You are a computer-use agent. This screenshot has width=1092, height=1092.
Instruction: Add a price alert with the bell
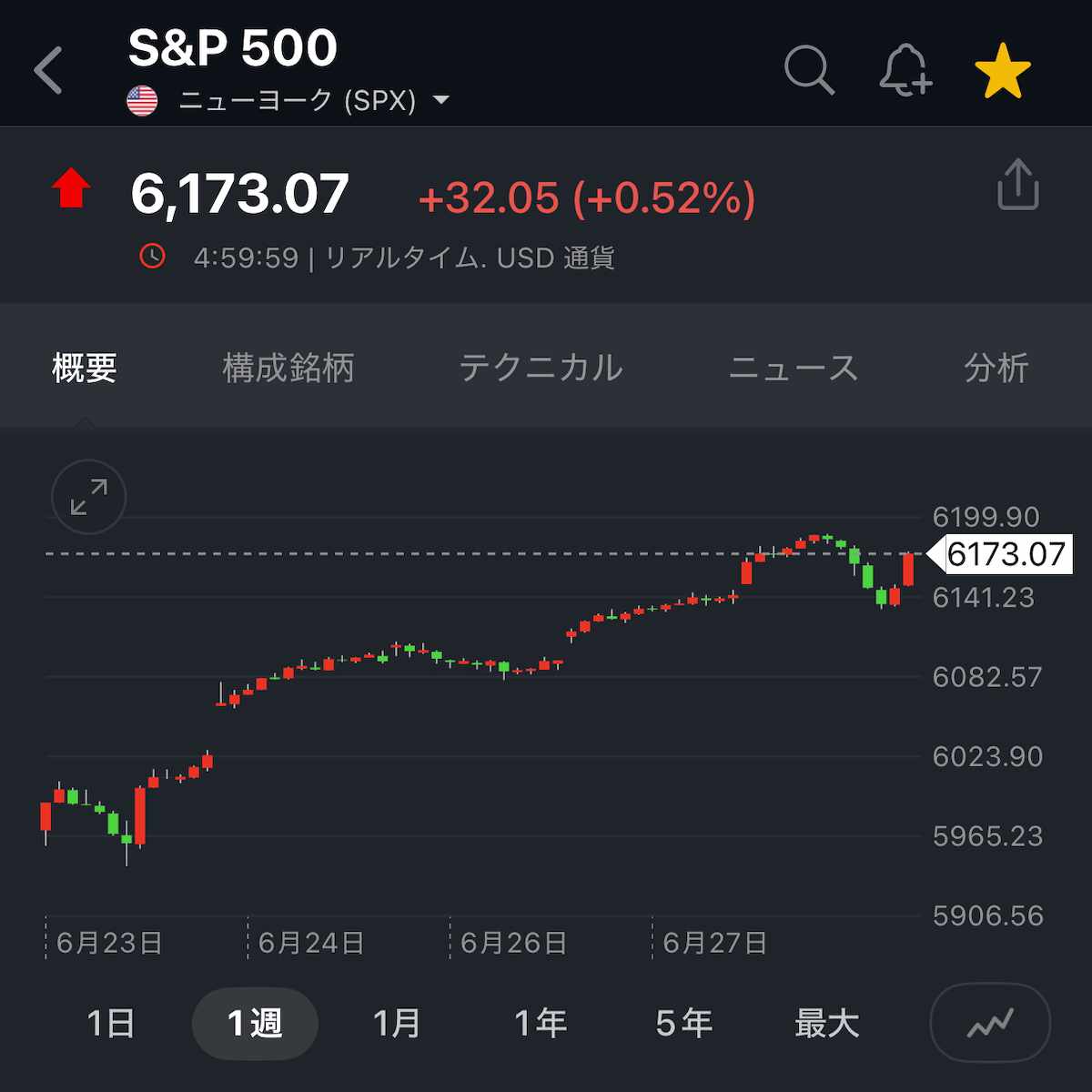click(905, 70)
